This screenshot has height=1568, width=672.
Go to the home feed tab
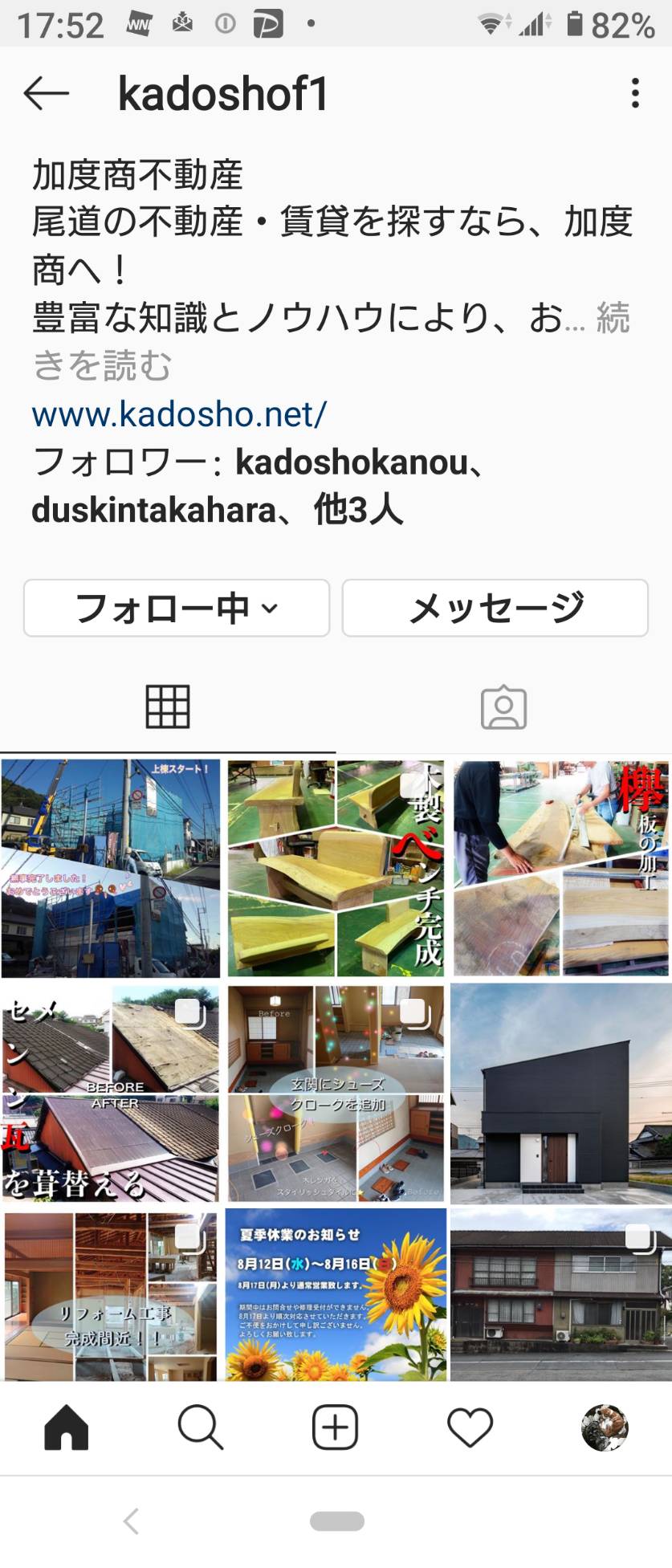click(66, 1427)
